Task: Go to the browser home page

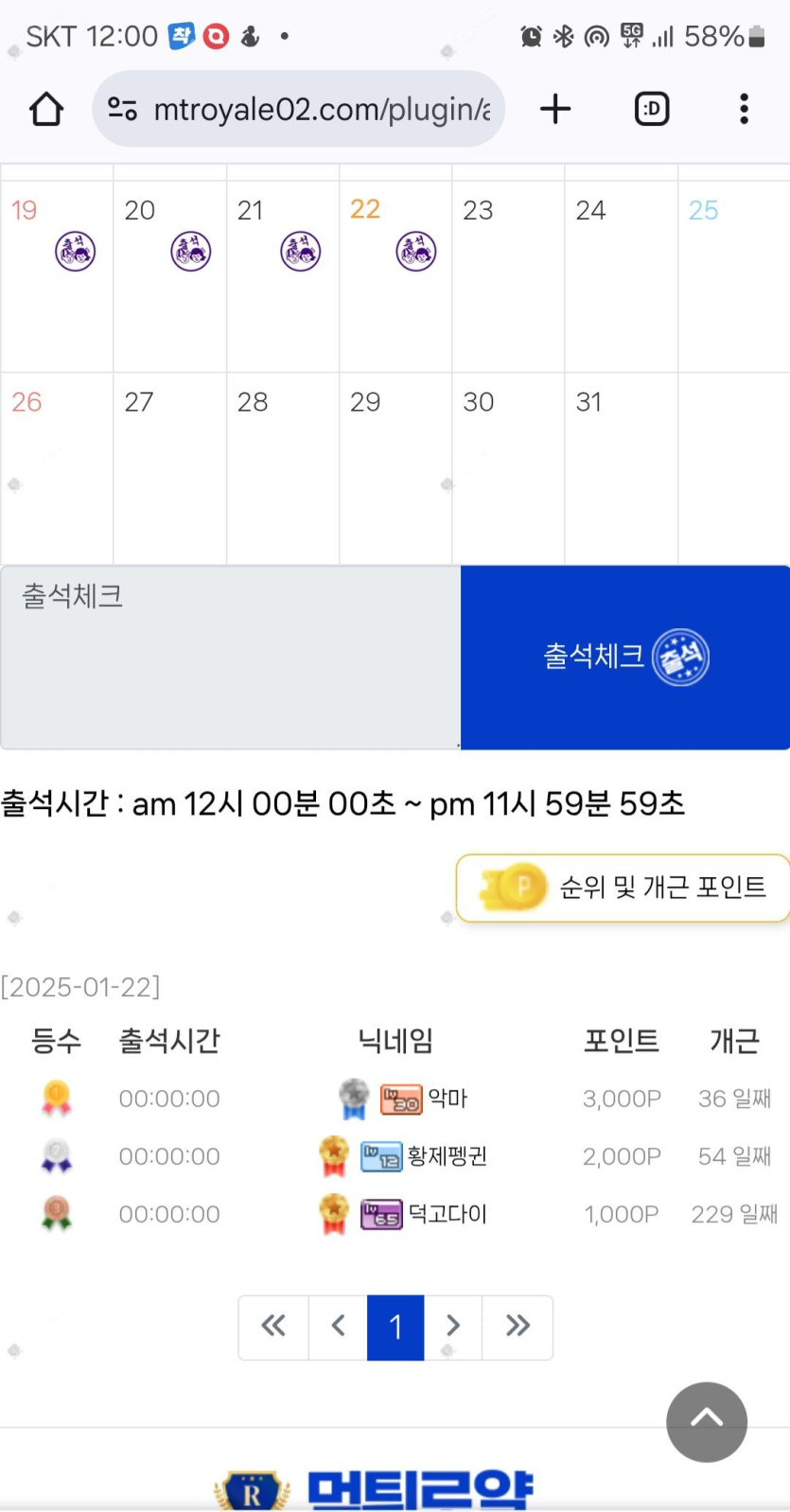Action: click(46, 109)
